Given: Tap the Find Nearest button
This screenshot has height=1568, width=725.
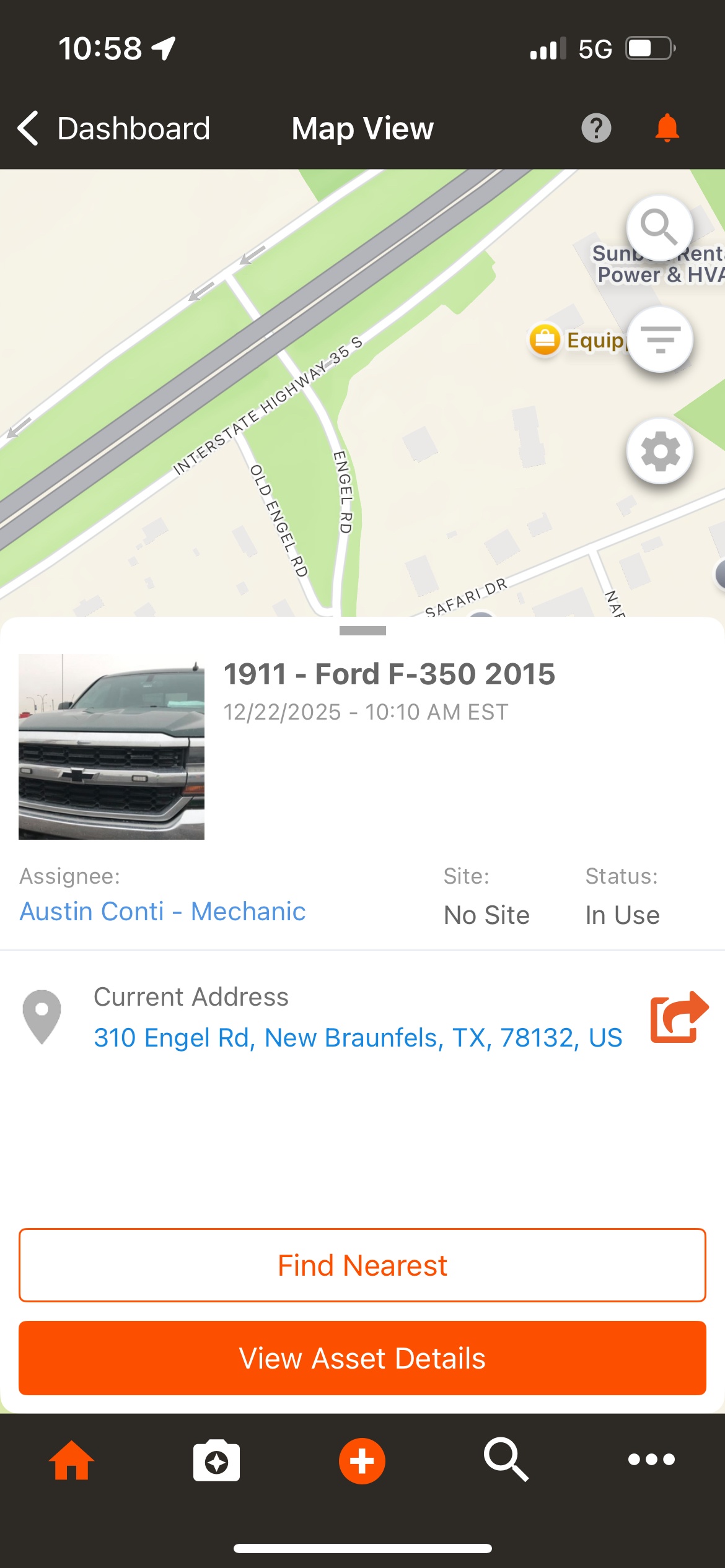Looking at the screenshot, I should point(362,1265).
